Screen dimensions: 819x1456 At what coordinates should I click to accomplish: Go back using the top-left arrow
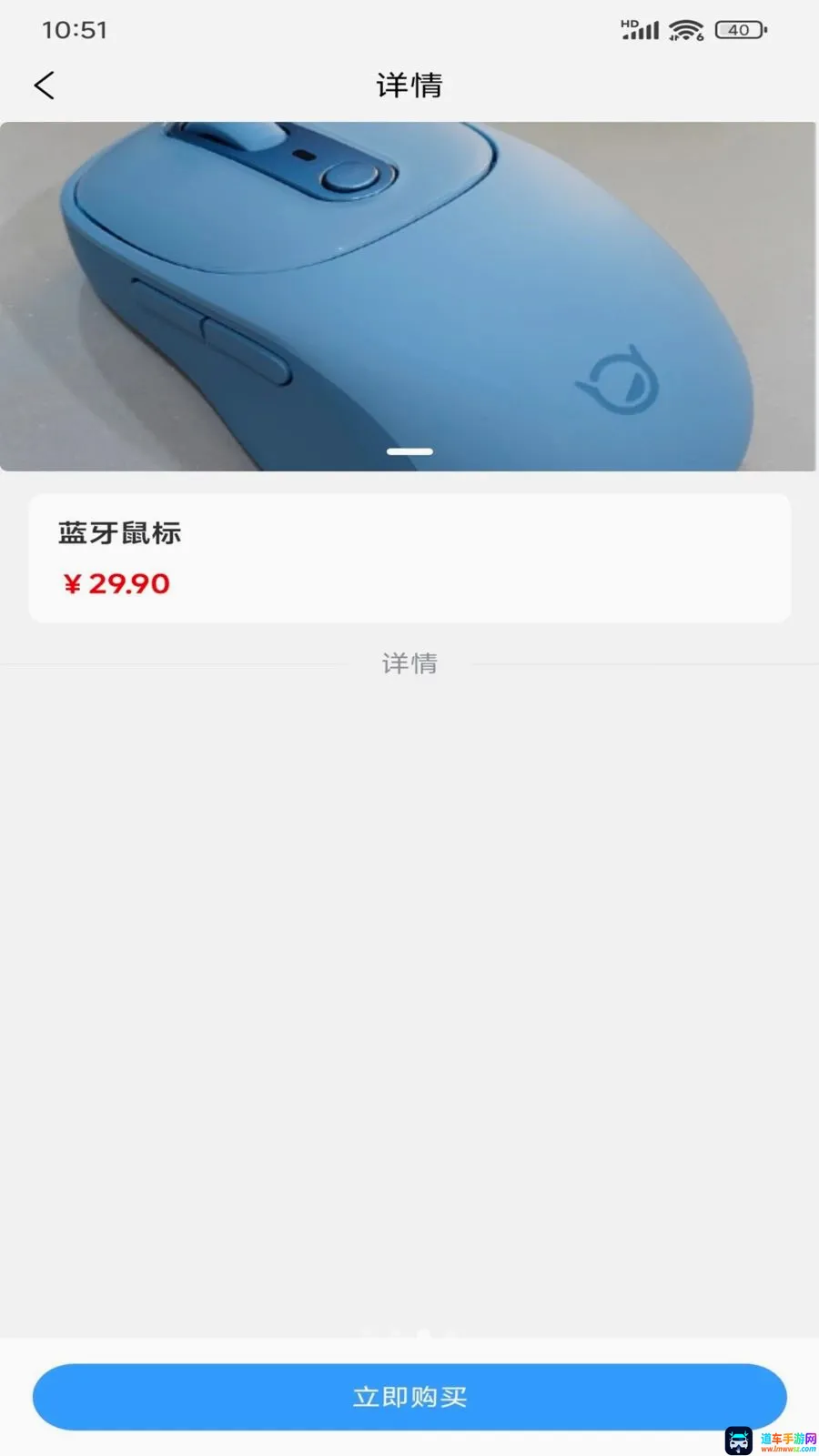coord(44,86)
